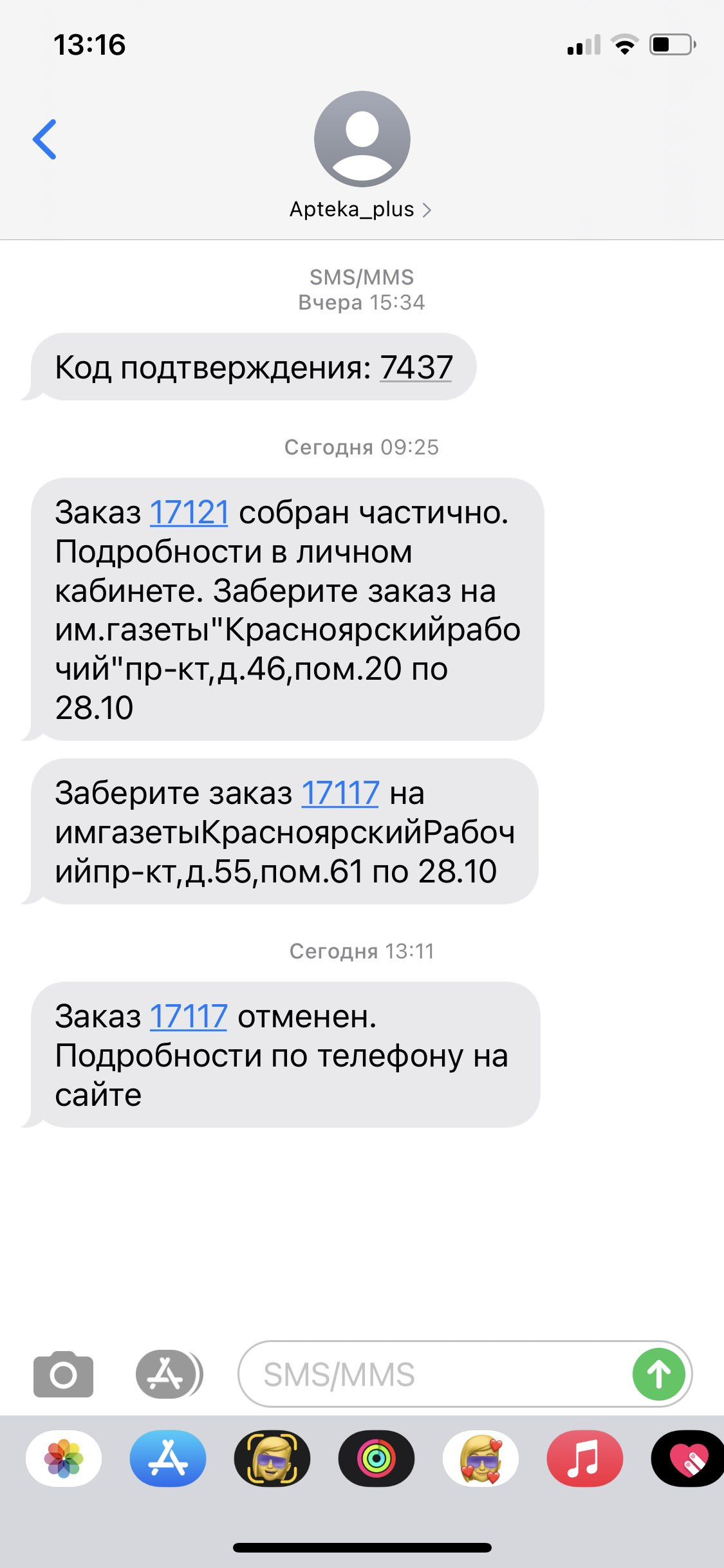
Task: Toggle the iMessage apps drawer button
Action: 169,1374
